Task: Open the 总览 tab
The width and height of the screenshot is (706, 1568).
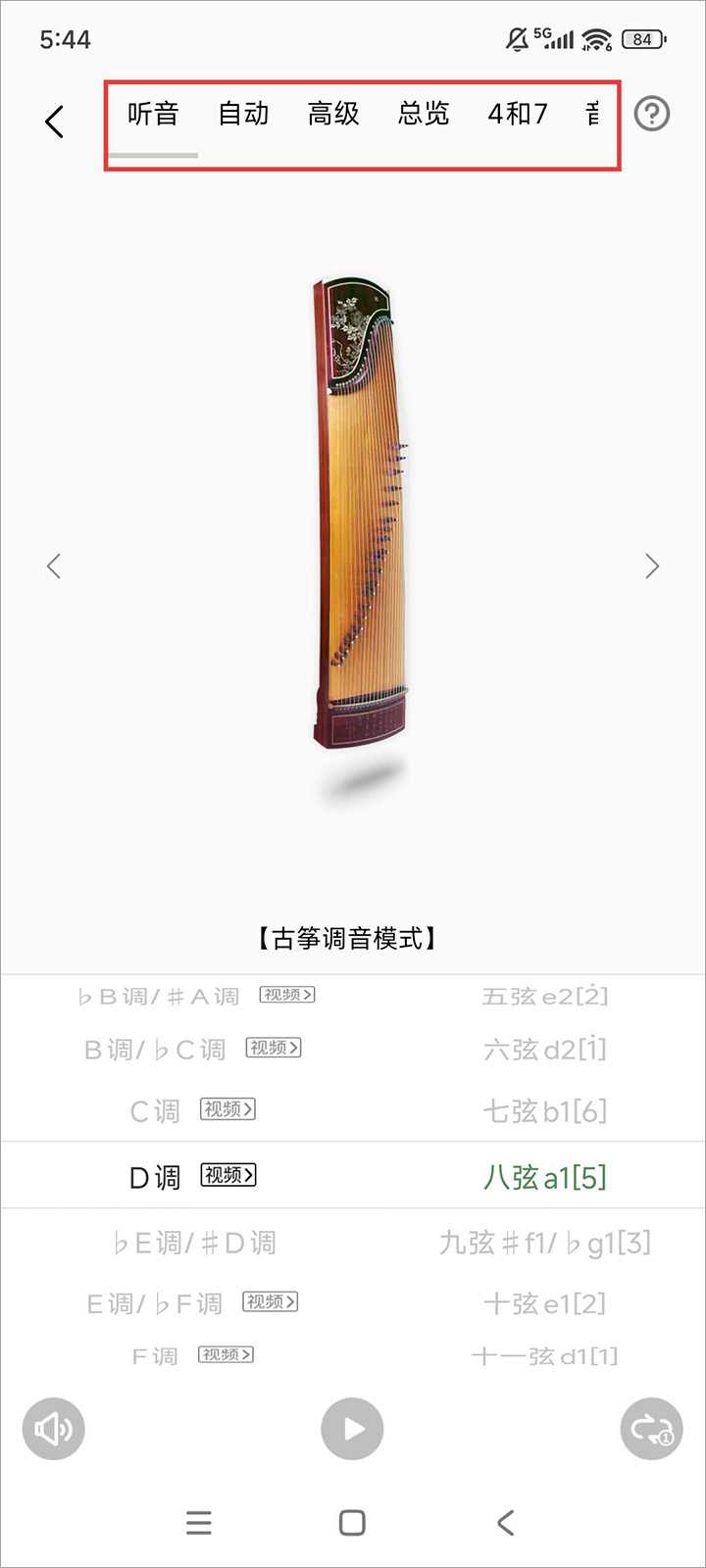Action: (424, 114)
